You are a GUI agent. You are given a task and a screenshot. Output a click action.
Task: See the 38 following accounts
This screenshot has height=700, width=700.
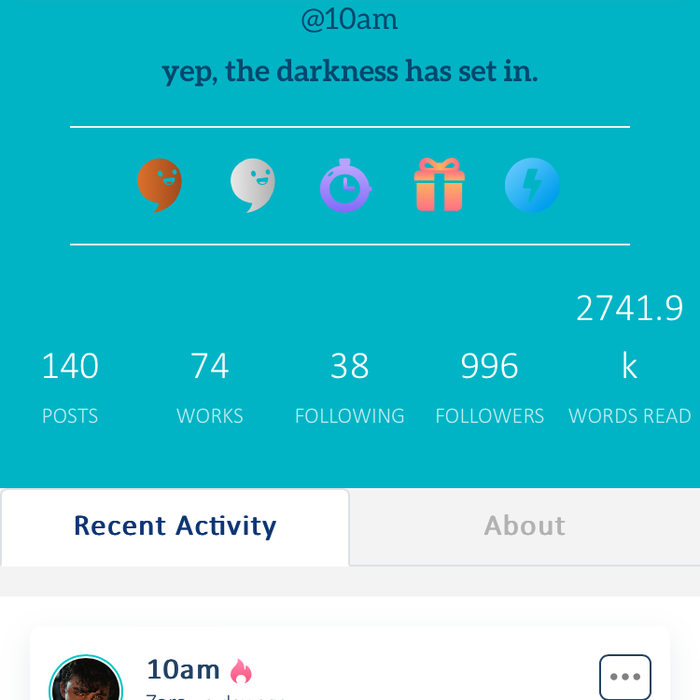350,387
